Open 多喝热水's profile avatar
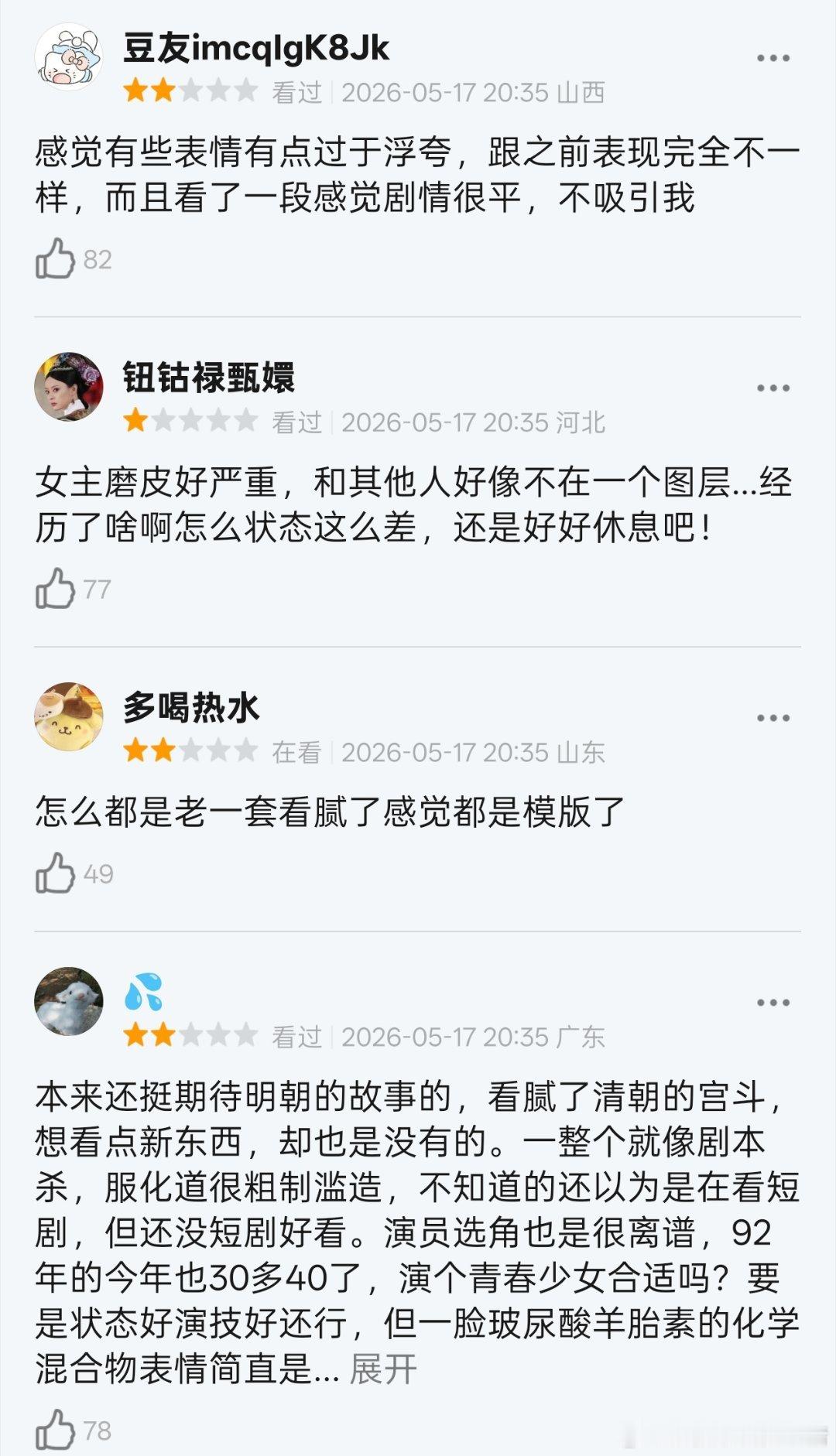Screen dimensions: 836x1456 point(69,716)
